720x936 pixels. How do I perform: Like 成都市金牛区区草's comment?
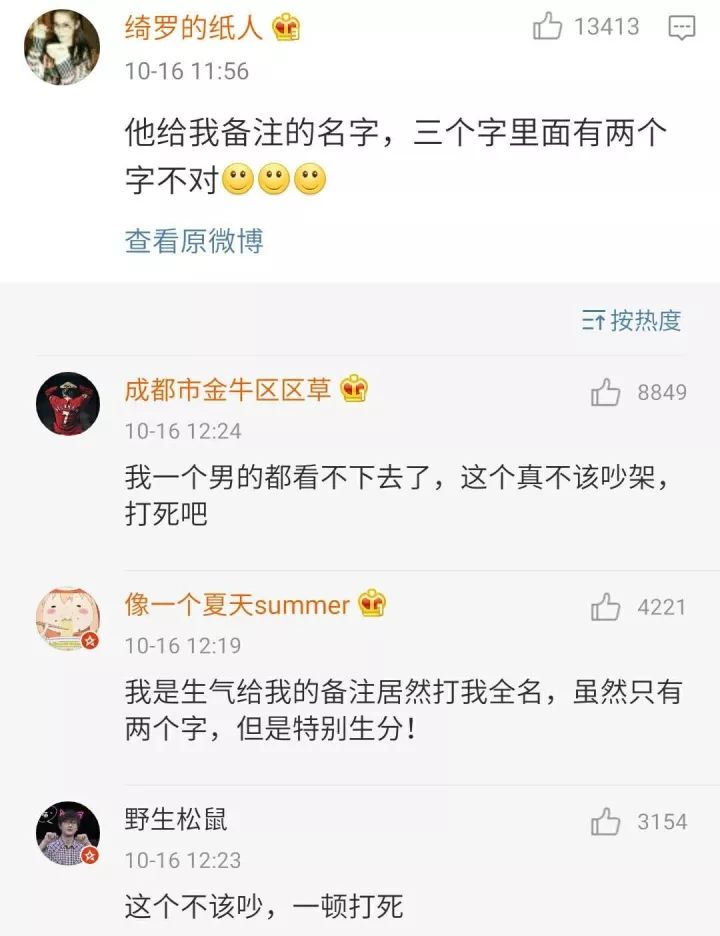point(606,393)
